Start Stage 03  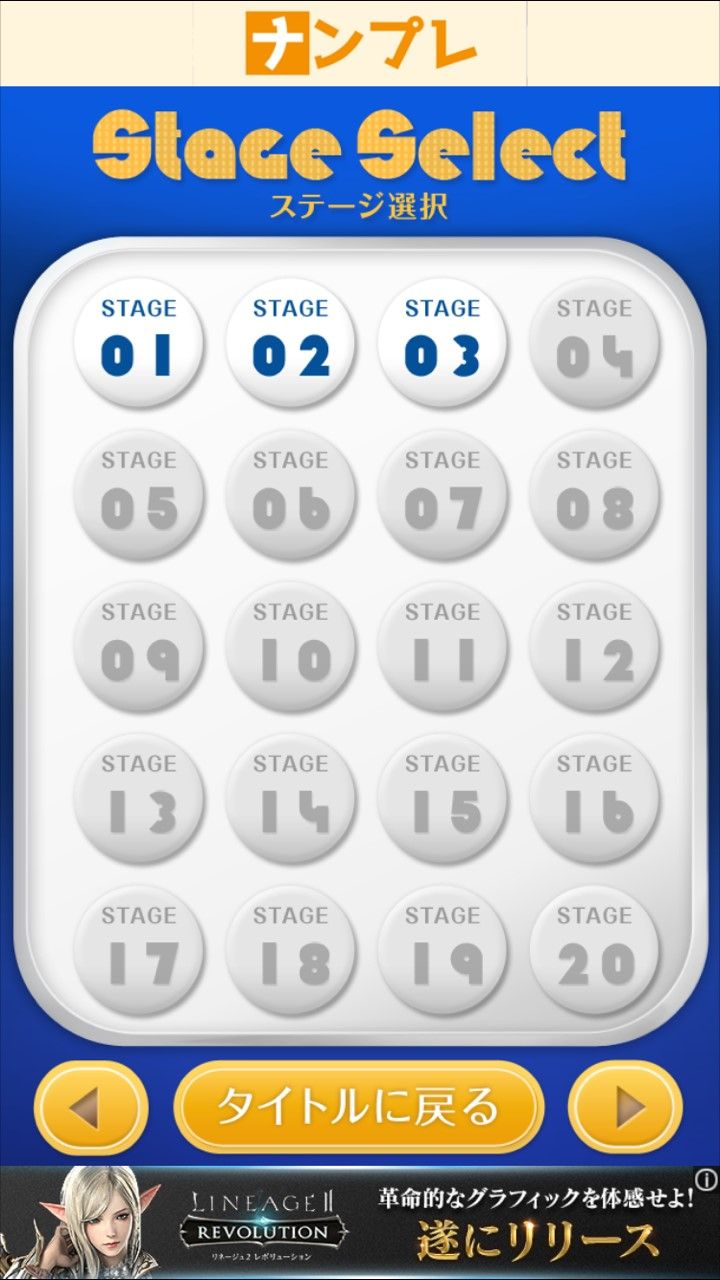tap(442, 341)
